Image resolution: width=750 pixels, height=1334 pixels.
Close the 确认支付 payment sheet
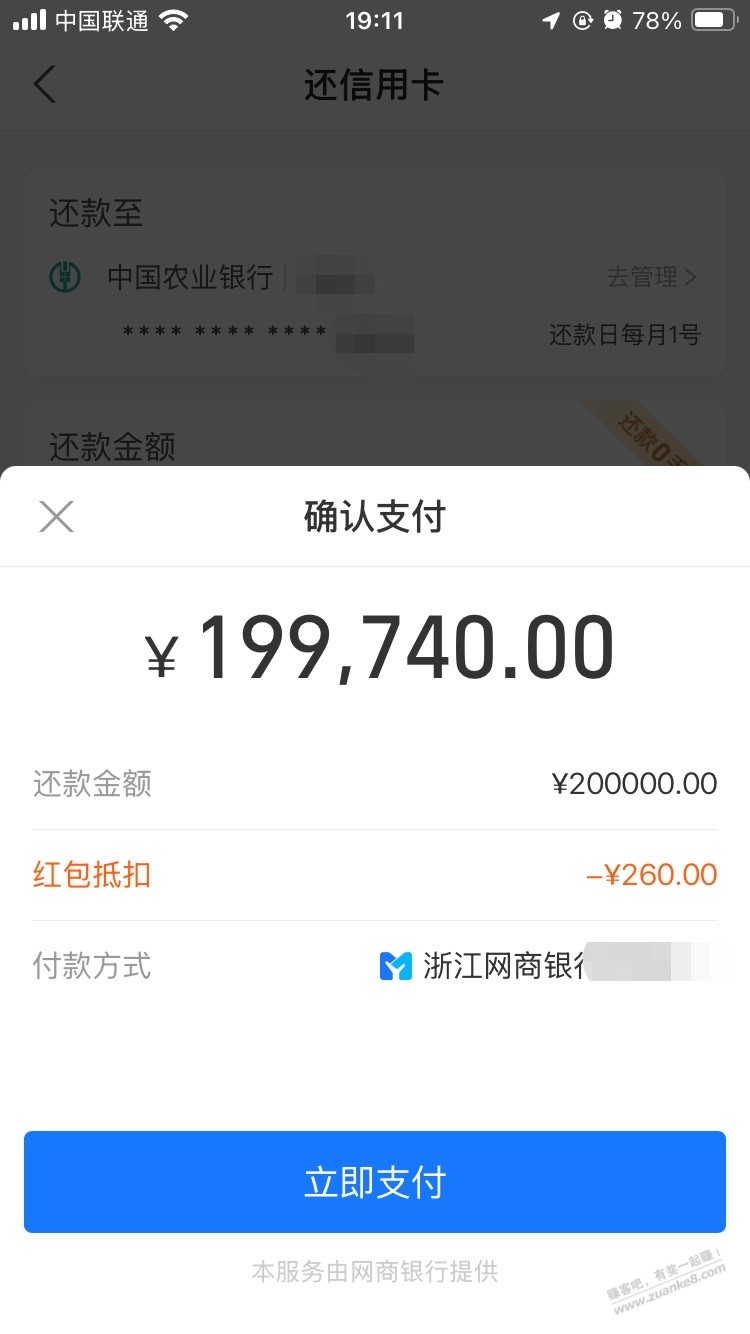(x=56, y=517)
